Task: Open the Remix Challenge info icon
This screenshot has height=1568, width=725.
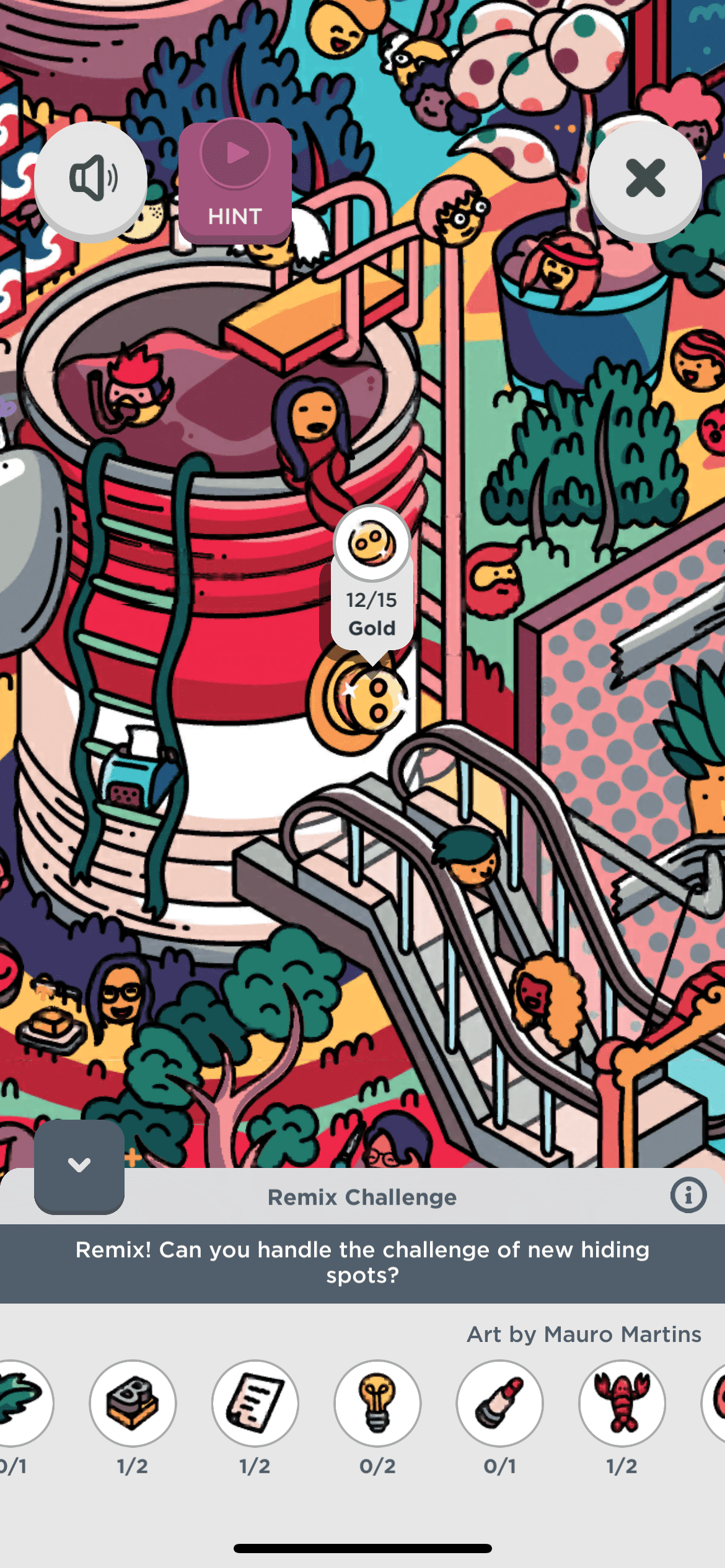Action: tap(688, 1195)
